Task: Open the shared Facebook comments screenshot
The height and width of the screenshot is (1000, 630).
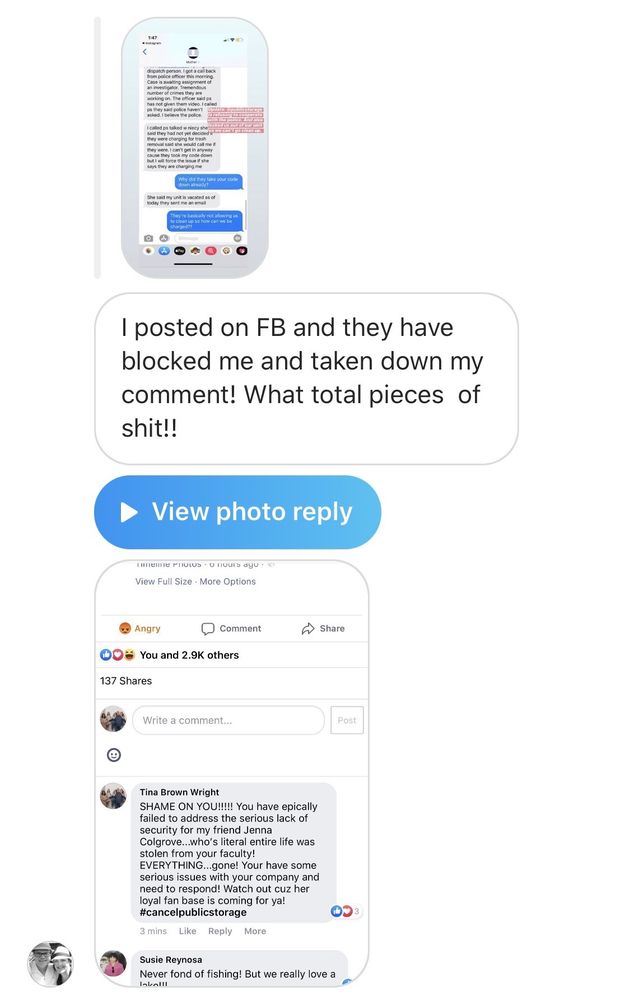Action: (x=232, y=770)
